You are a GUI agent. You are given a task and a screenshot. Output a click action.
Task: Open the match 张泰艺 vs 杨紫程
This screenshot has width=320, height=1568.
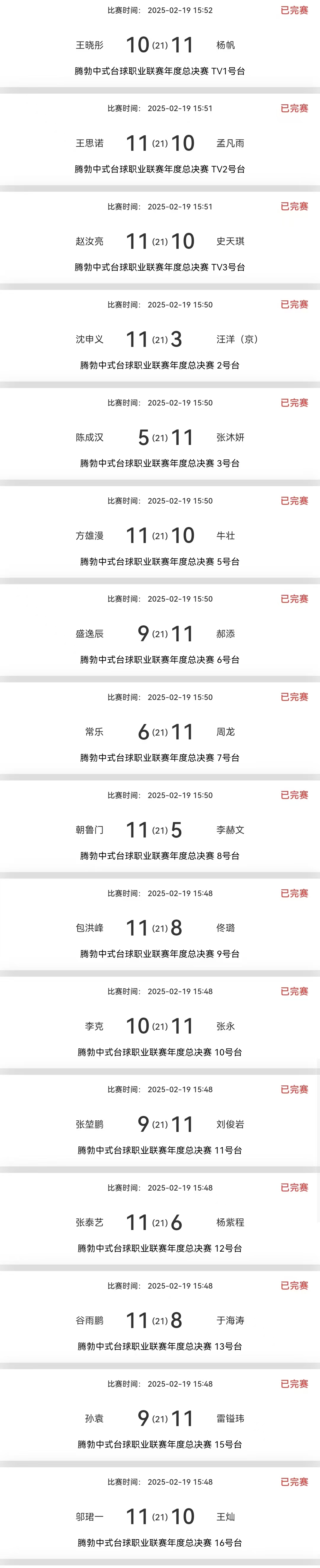159,1222
